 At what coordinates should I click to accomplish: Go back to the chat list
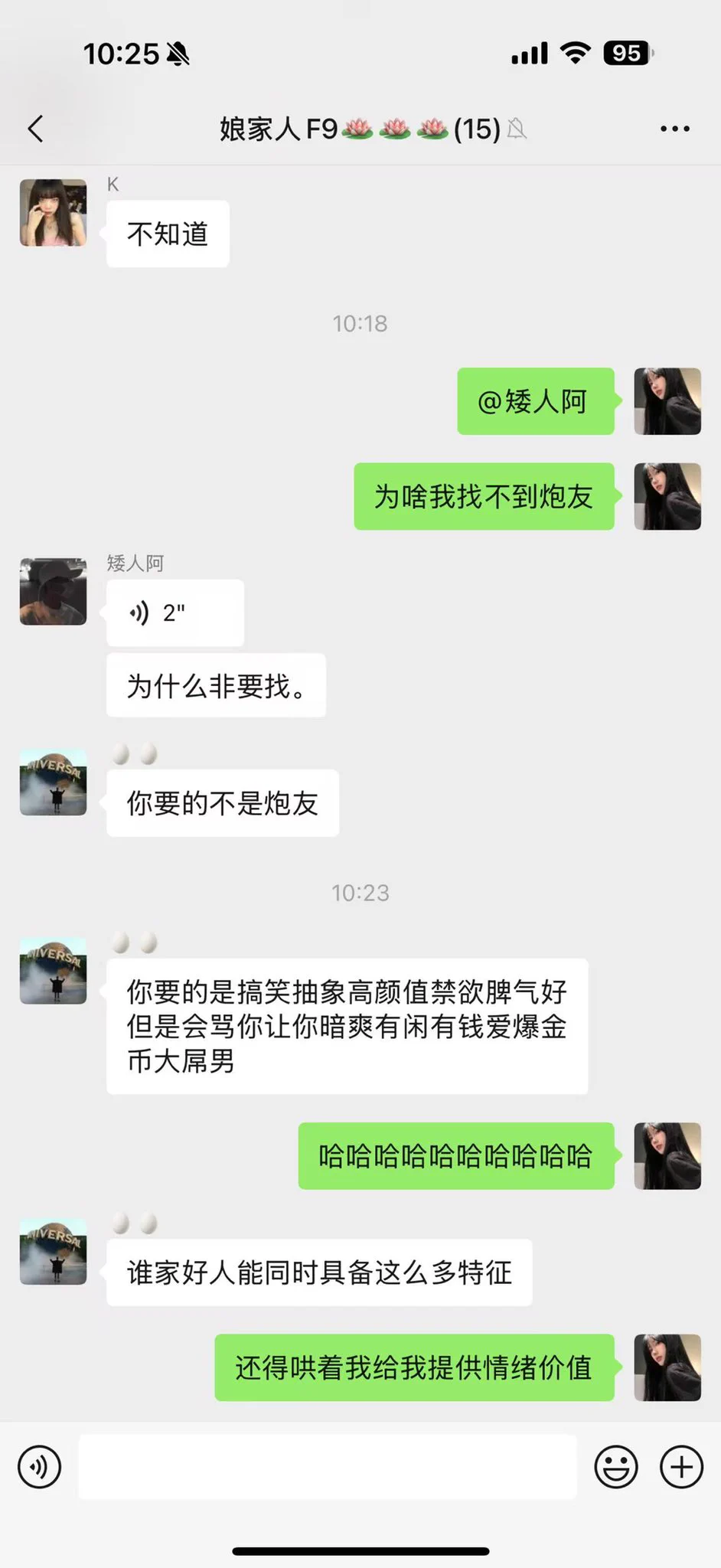[35, 129]
